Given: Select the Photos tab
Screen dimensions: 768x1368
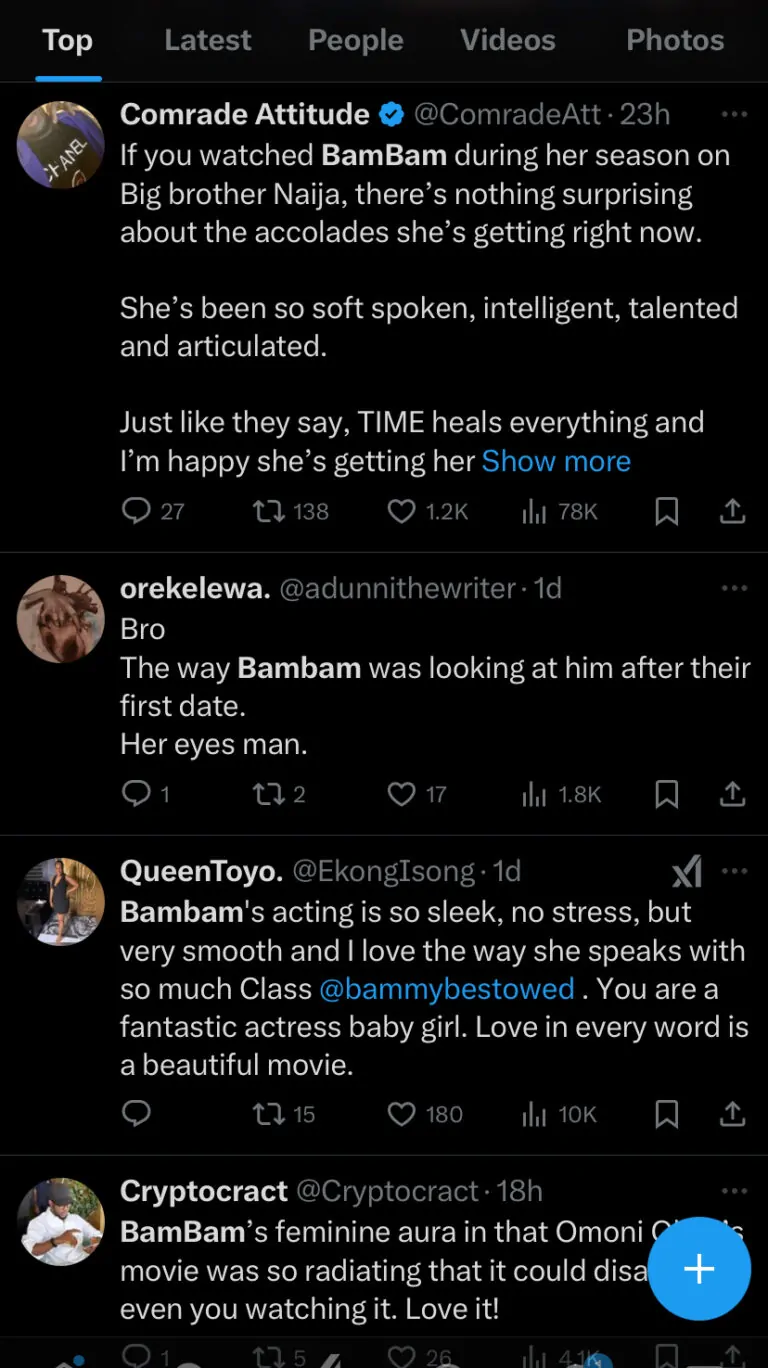Looking at the screenshot, I should pyautogui.click(x=675, y=41).
